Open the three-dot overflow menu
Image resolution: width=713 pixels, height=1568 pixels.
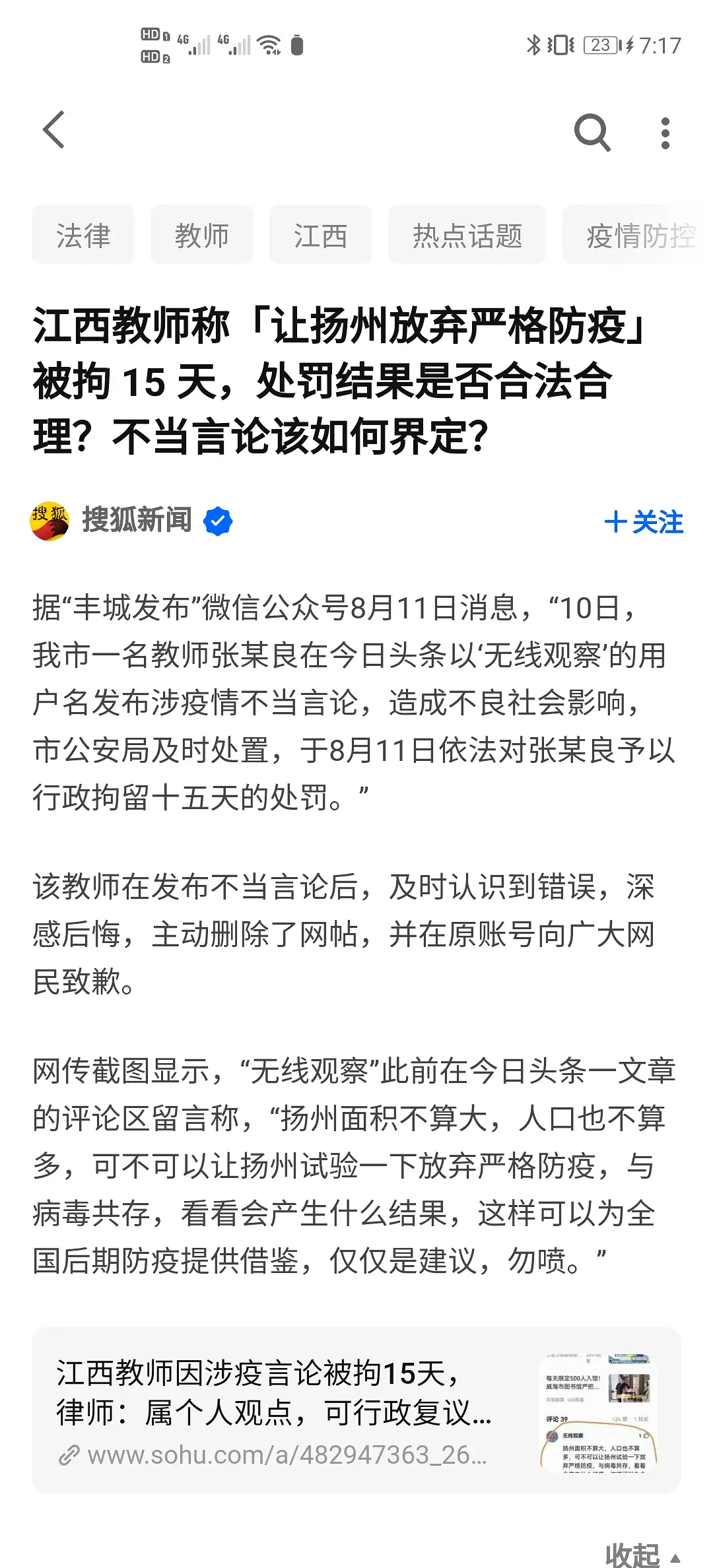665,133
